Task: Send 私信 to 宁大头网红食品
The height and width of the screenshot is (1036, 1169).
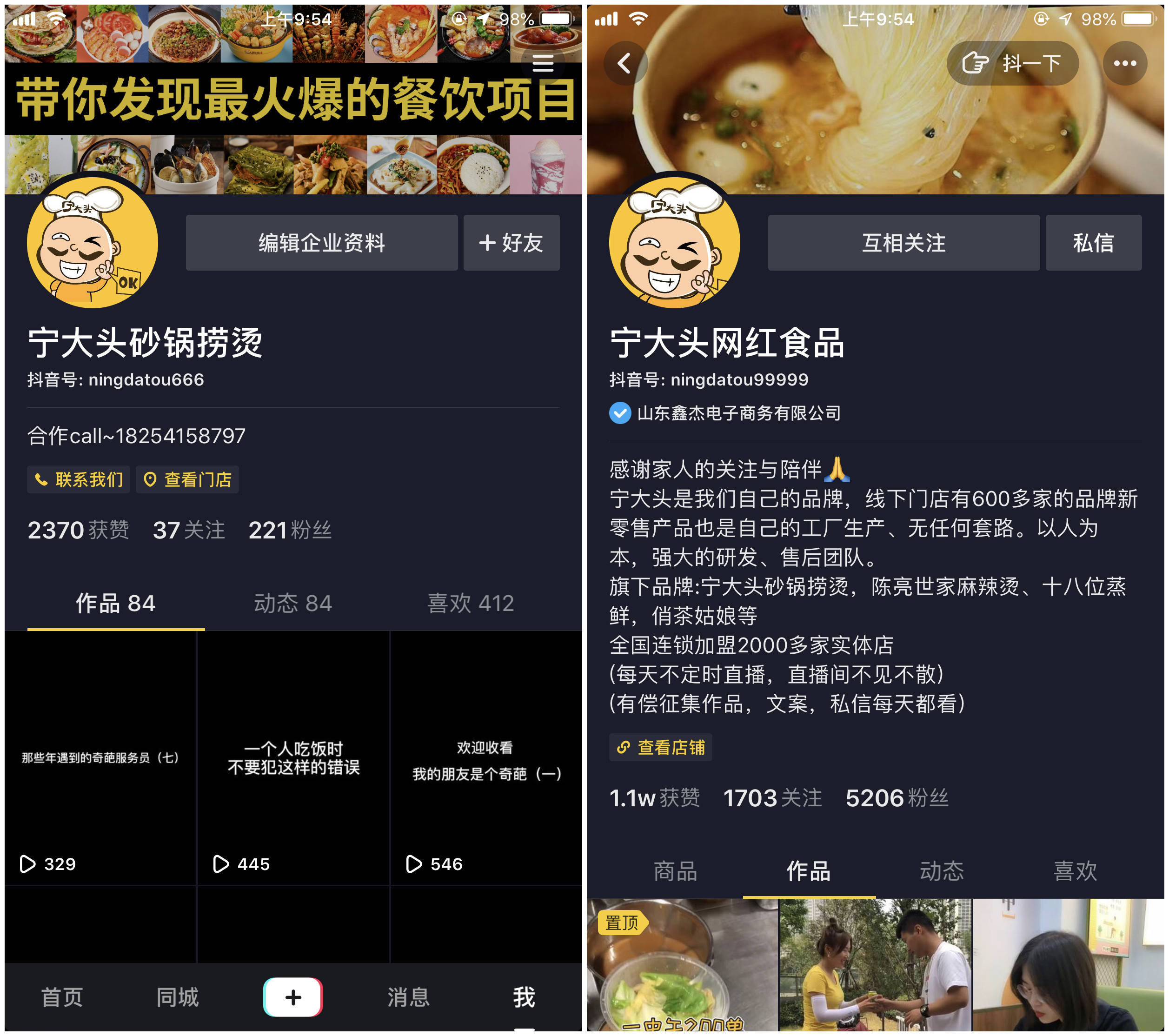Action: 1094,243
